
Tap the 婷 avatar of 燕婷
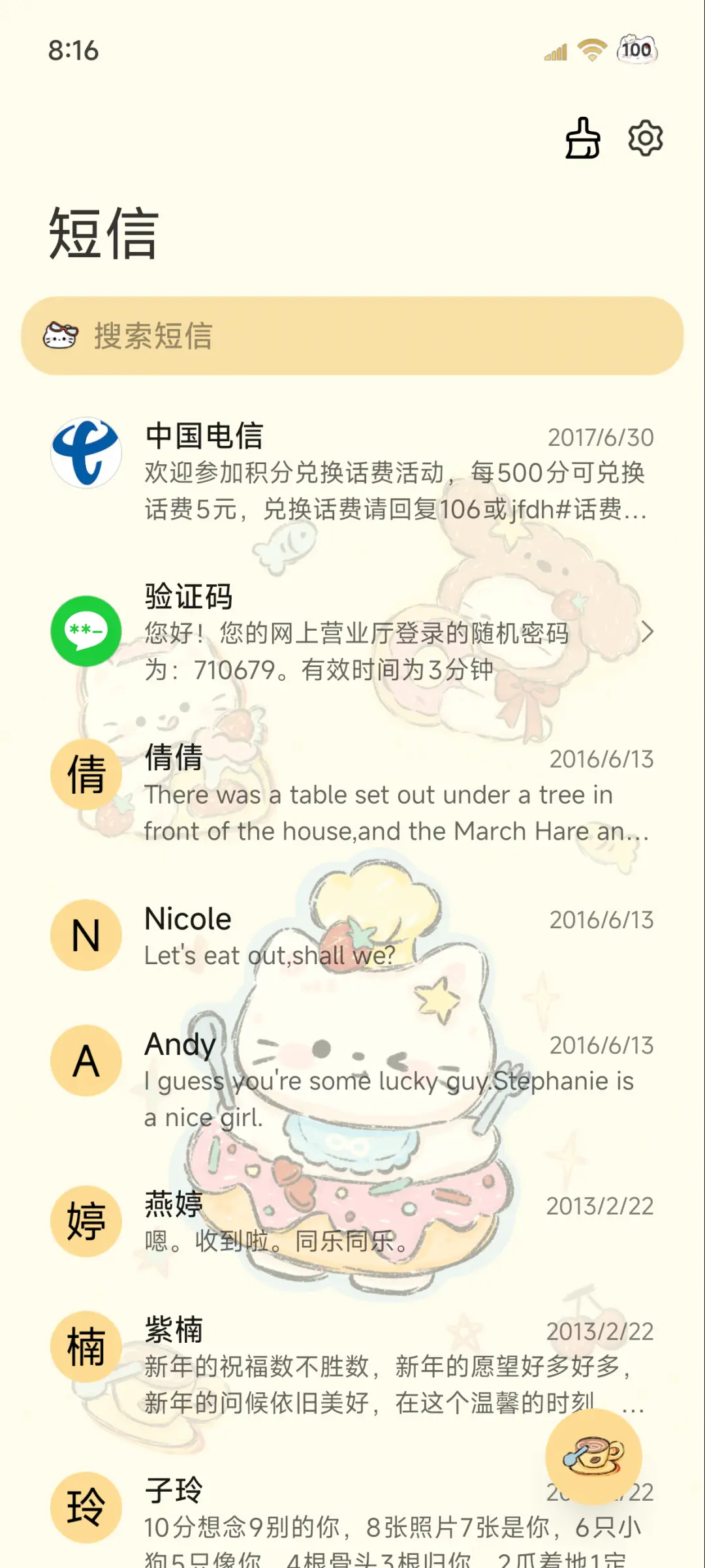point(86,1222)
